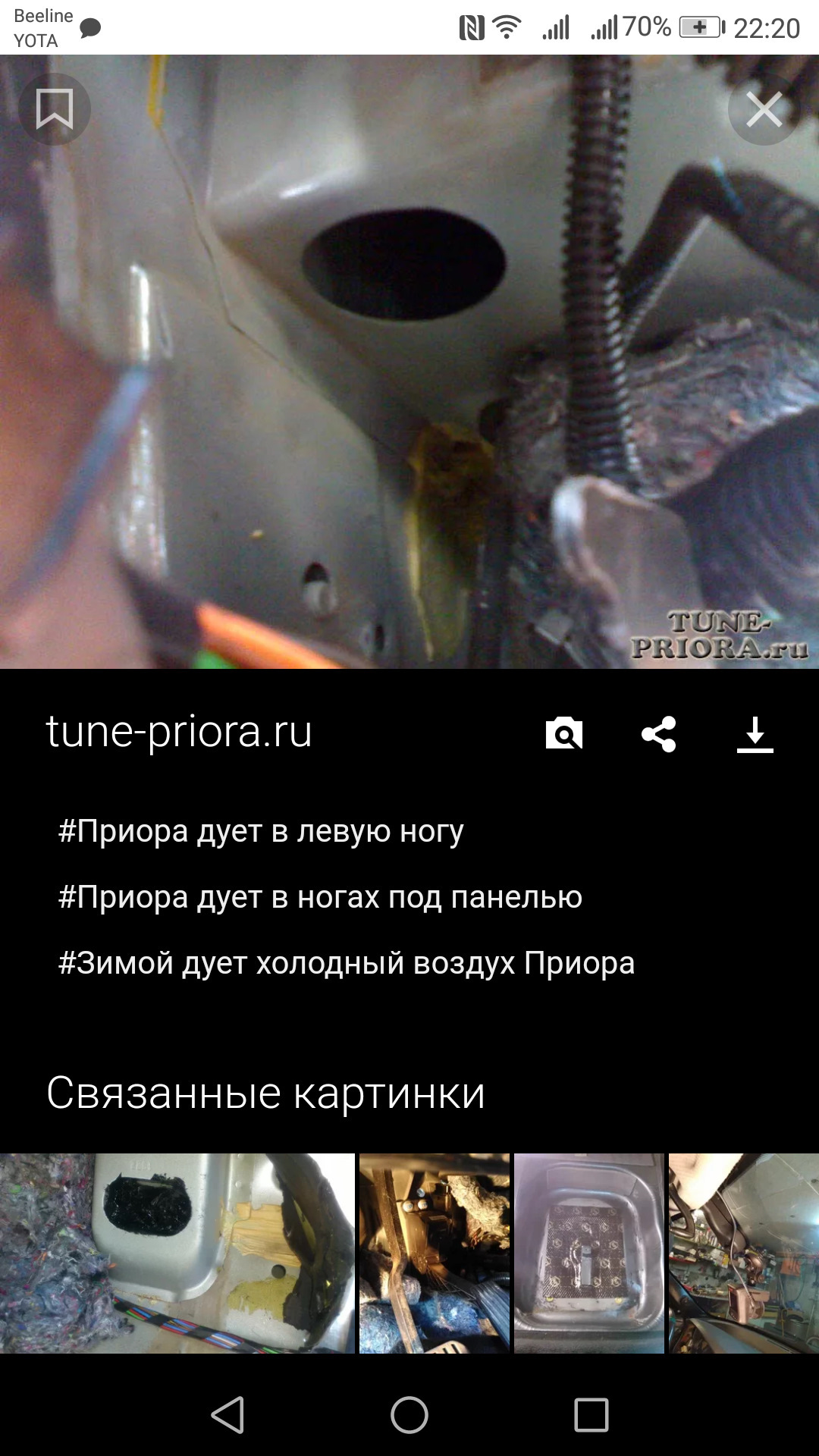This screenshot has height=1456, width=819.
Task: Download the image
Action: coord(755,733)
